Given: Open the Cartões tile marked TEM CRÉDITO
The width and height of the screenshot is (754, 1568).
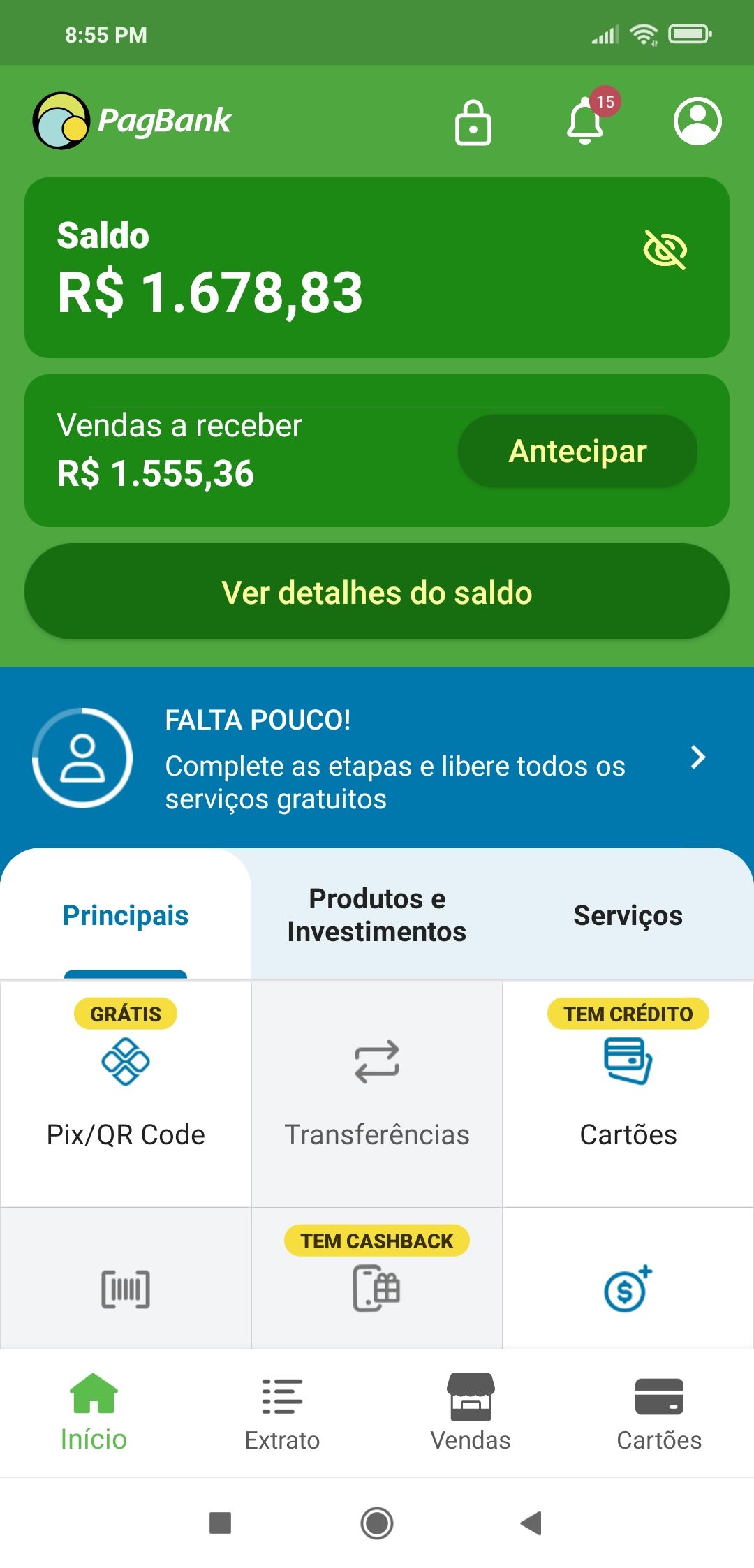Looking at the screenshot, I should click(x=628, y=1093).
